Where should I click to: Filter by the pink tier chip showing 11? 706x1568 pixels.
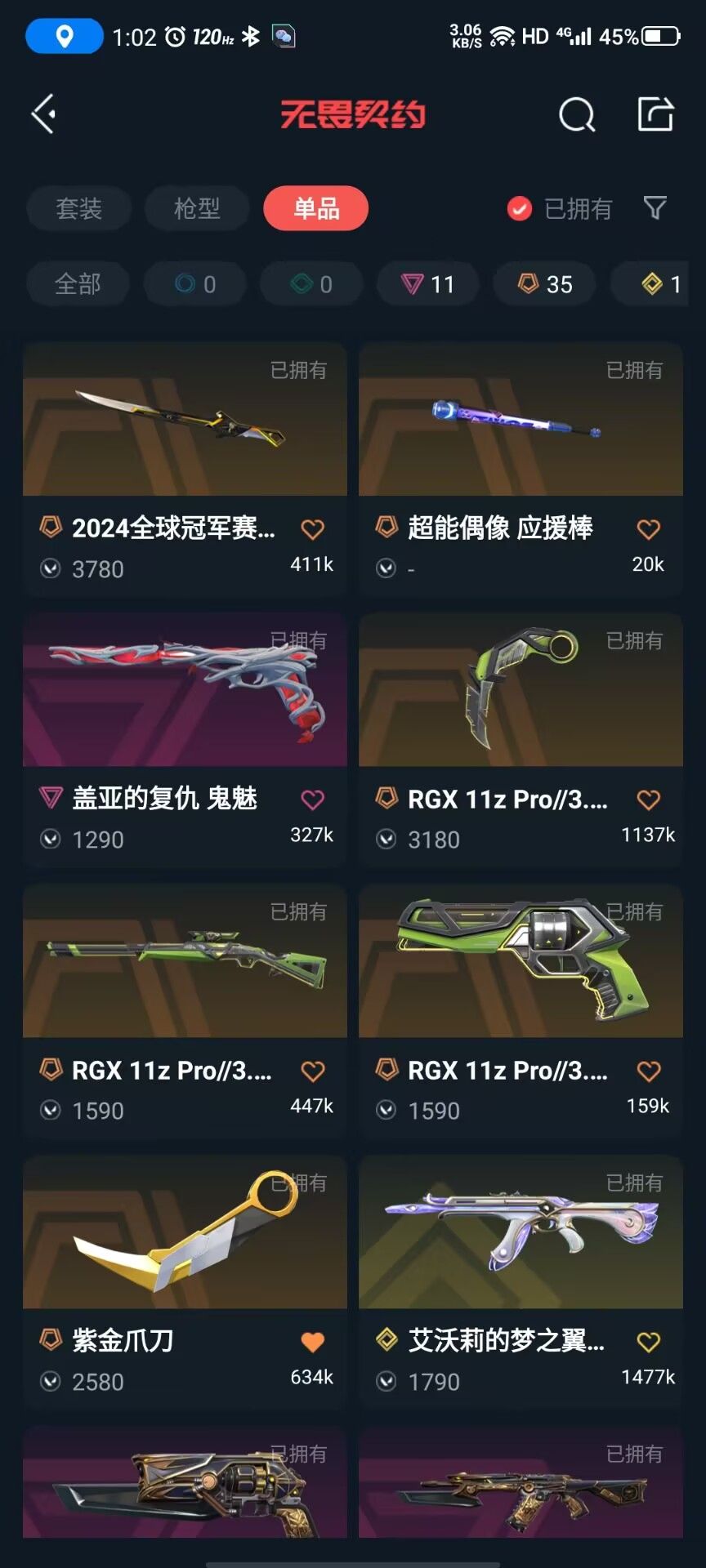(x=427, y=284)
